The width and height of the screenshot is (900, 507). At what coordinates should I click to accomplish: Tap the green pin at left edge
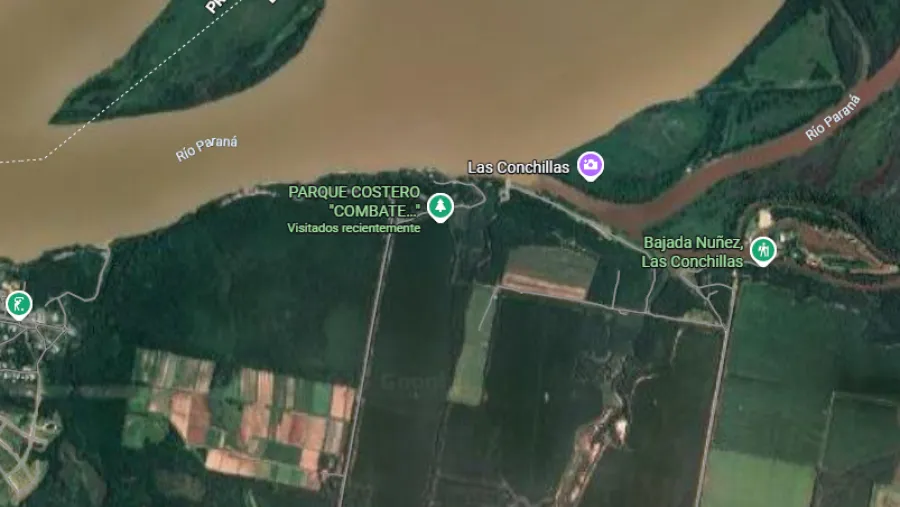pyautogui.click(x=18, y=304)
